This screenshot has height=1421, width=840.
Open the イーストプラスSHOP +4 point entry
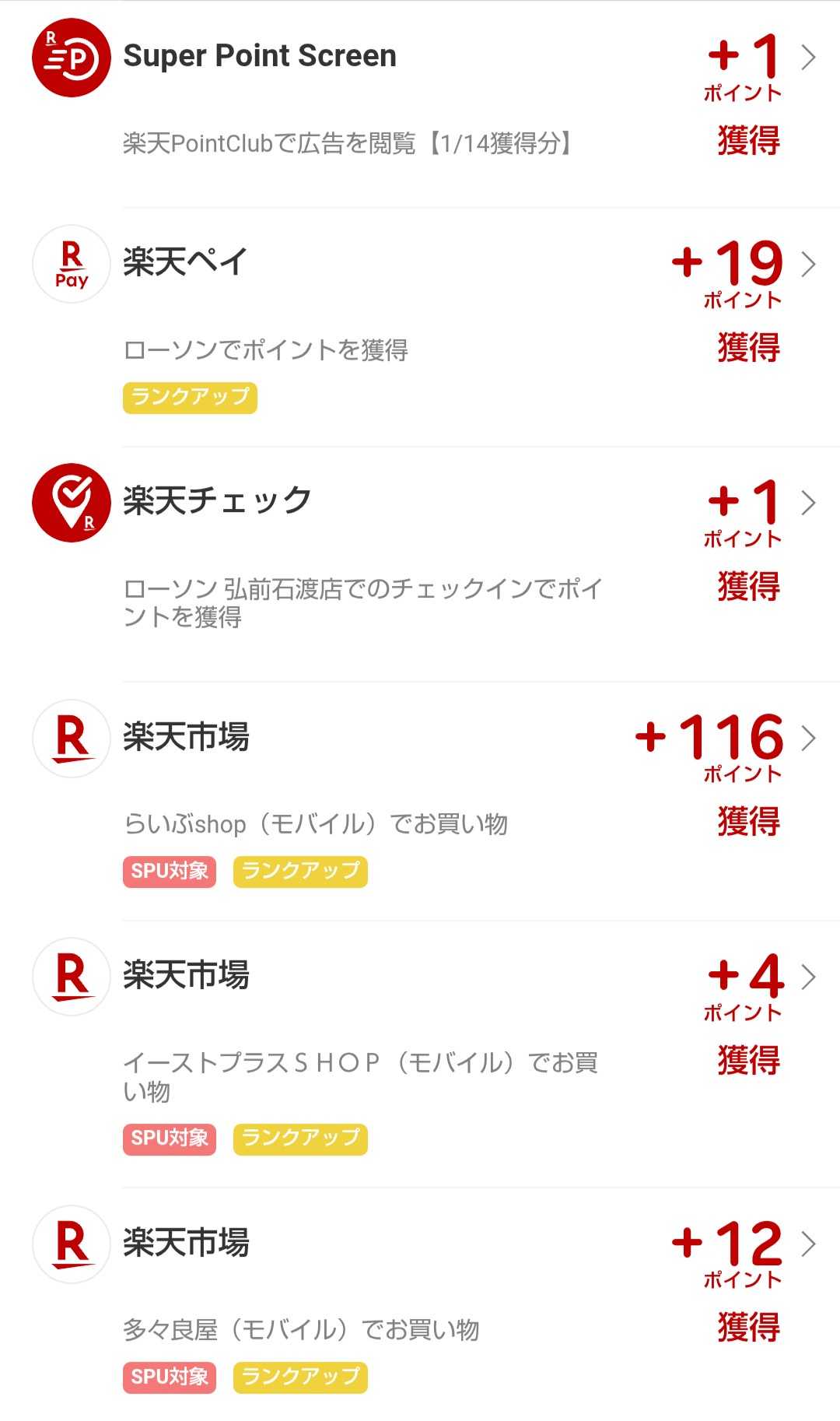click(808, 977)
